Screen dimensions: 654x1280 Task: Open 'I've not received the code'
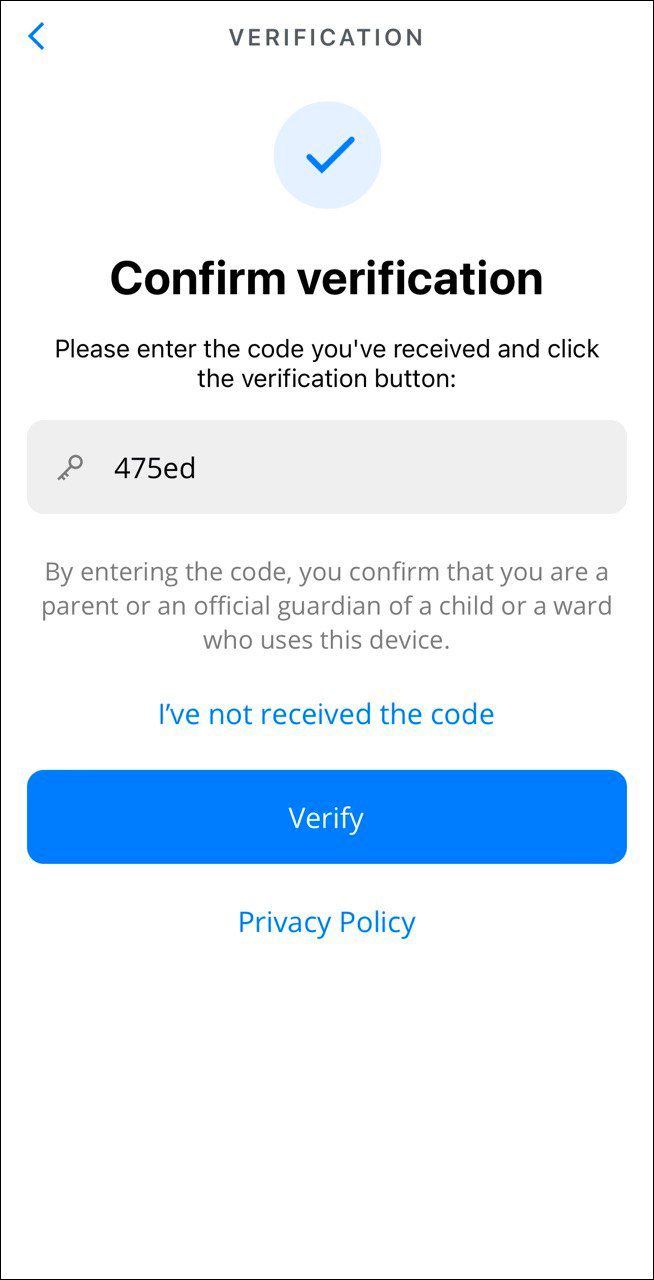point(326,714)
